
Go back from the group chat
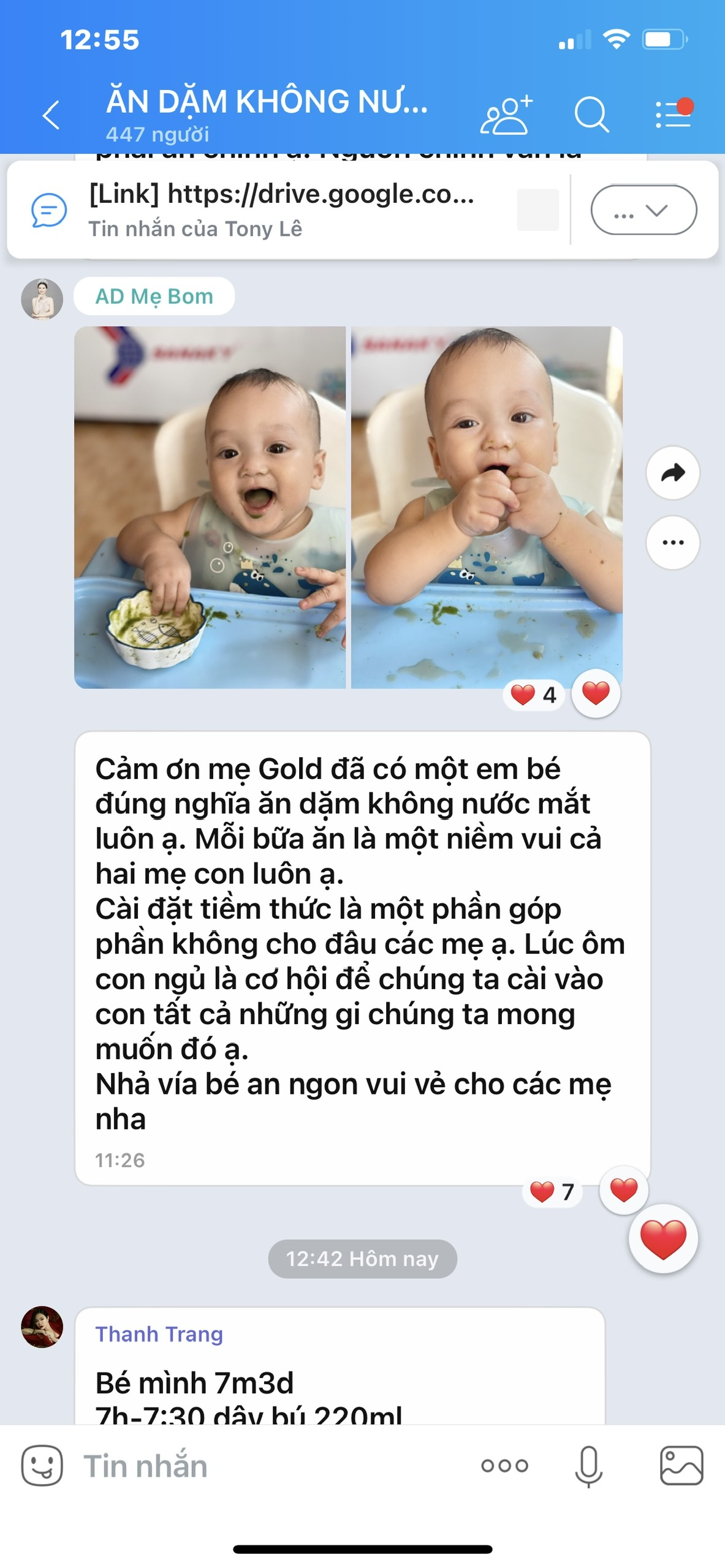(51, 115)
